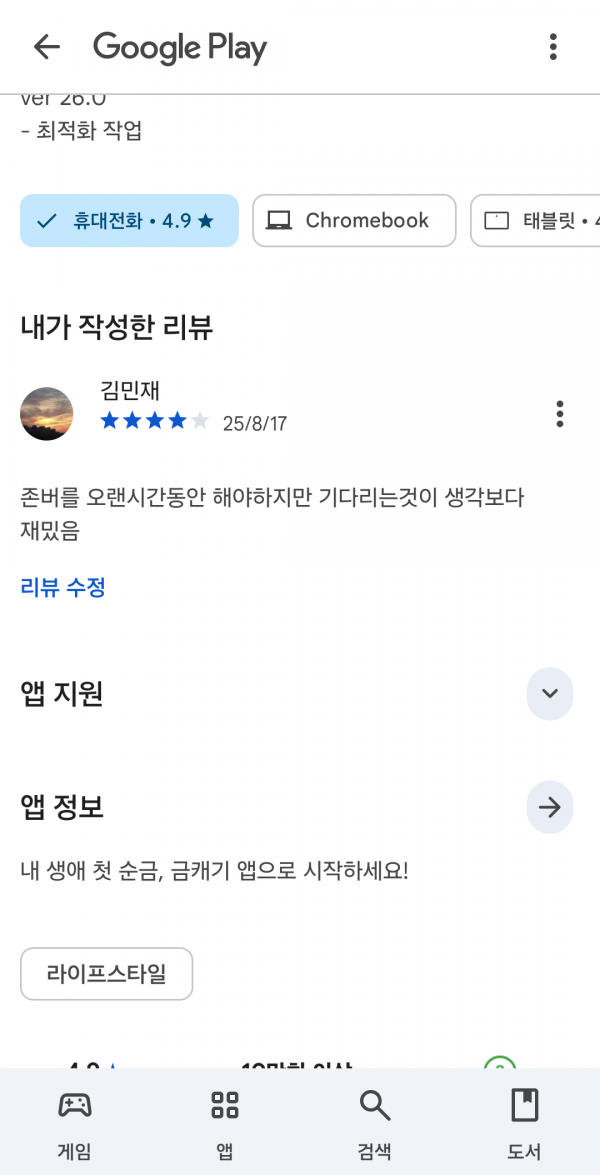Image resolution: width=600 pixels, height=1175 pixels.
Task: Switch to the 앱 tab
Action: 225,1124
